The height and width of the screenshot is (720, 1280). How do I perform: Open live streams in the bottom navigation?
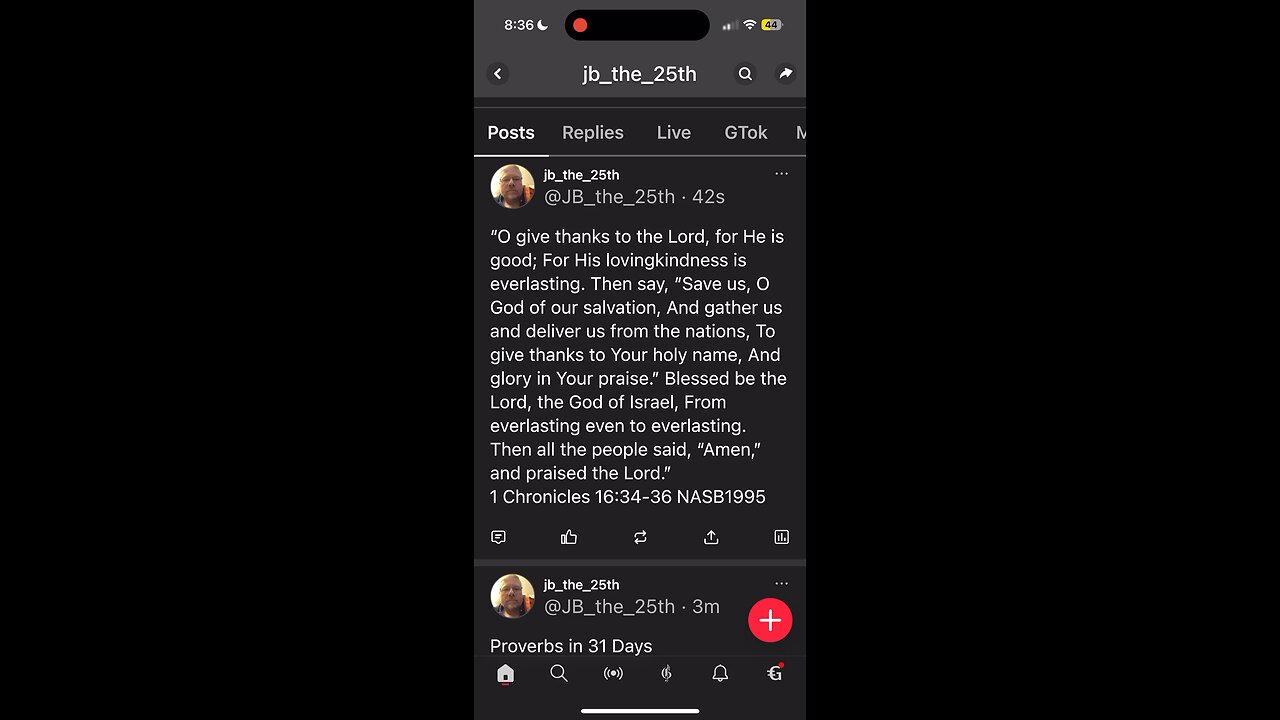[x=613, y=674]
